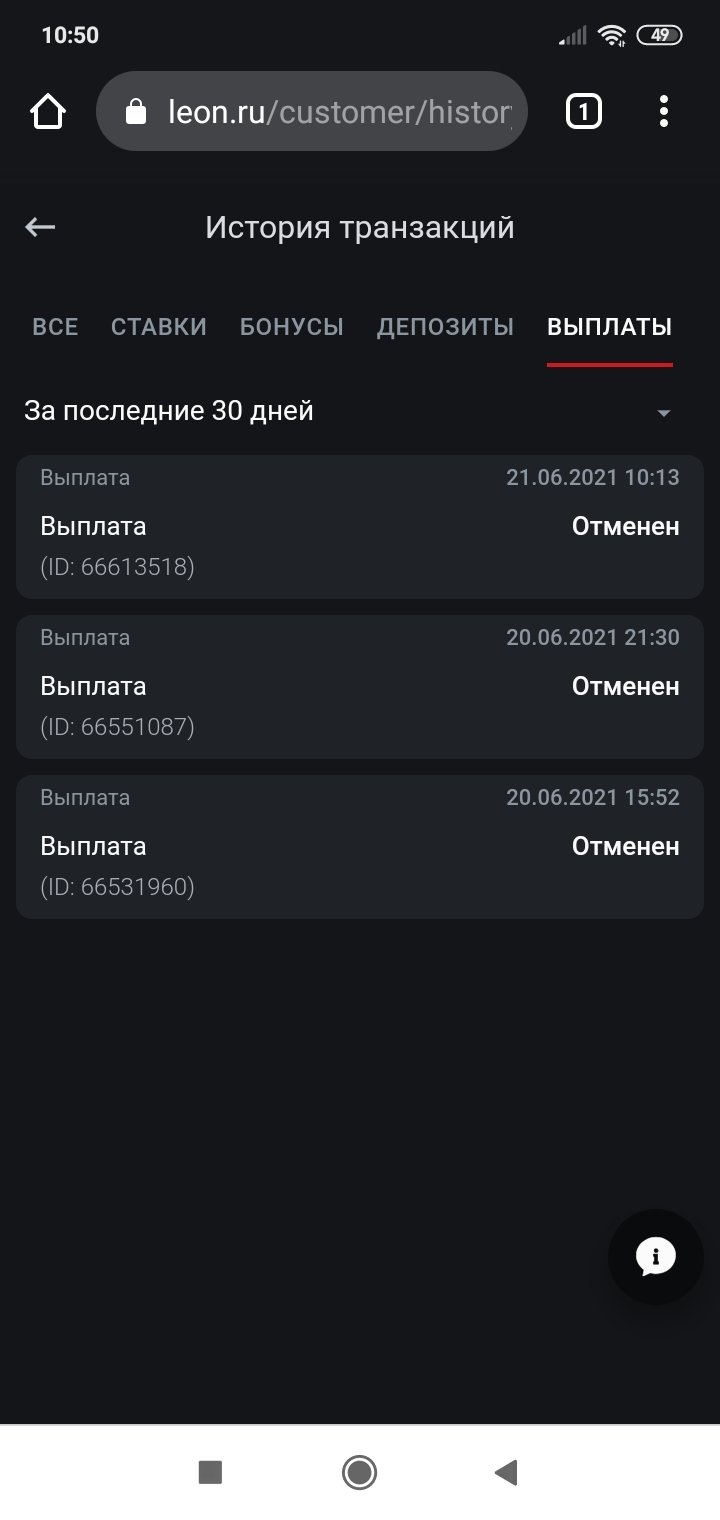Switch to the БОНУСЫ tab

[292, 326]
